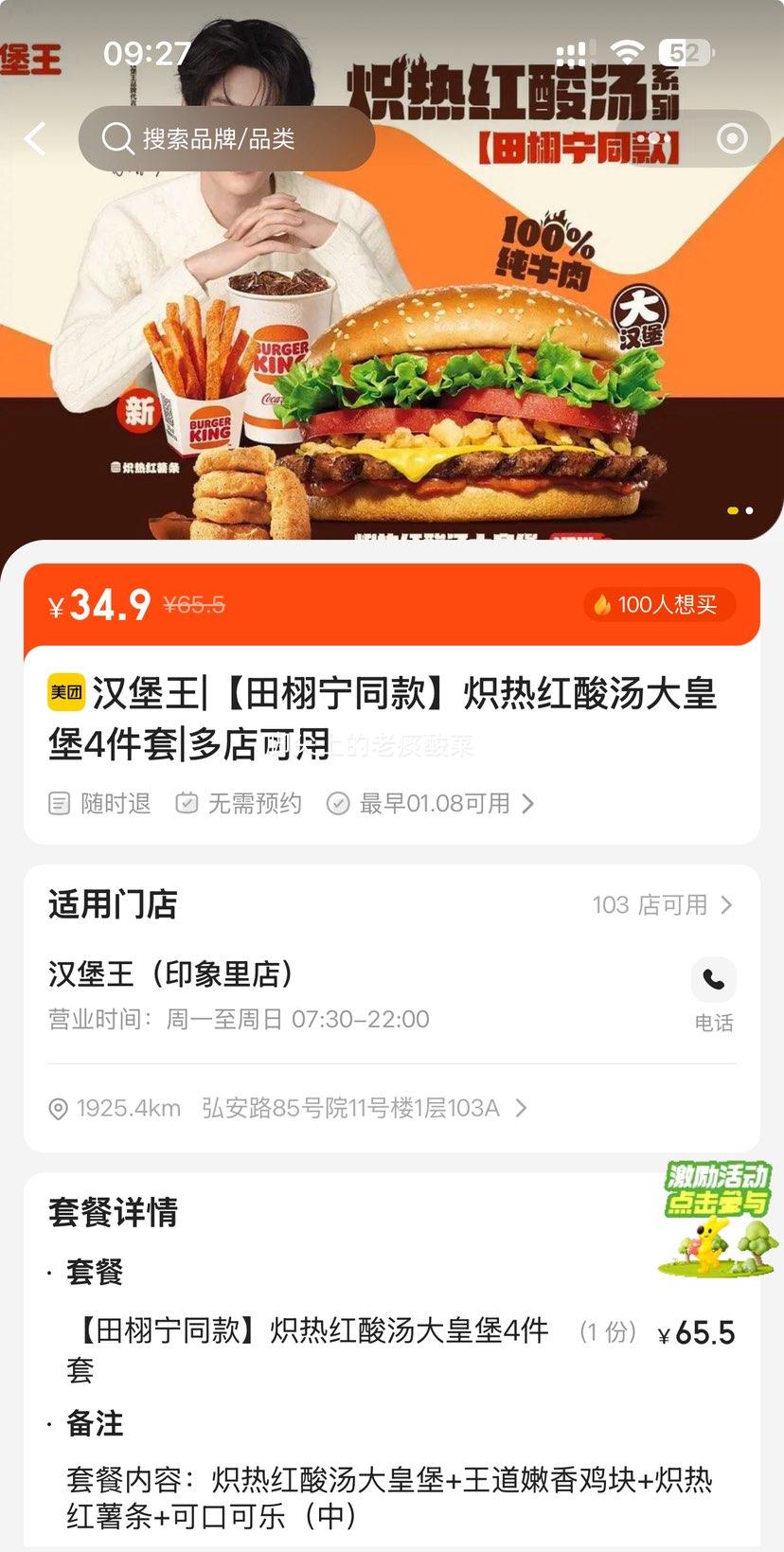The width and height of the screenshot is (784, 1552).
Task: Click the 无需预约 checkmark icon
Action: click(187, 804)
